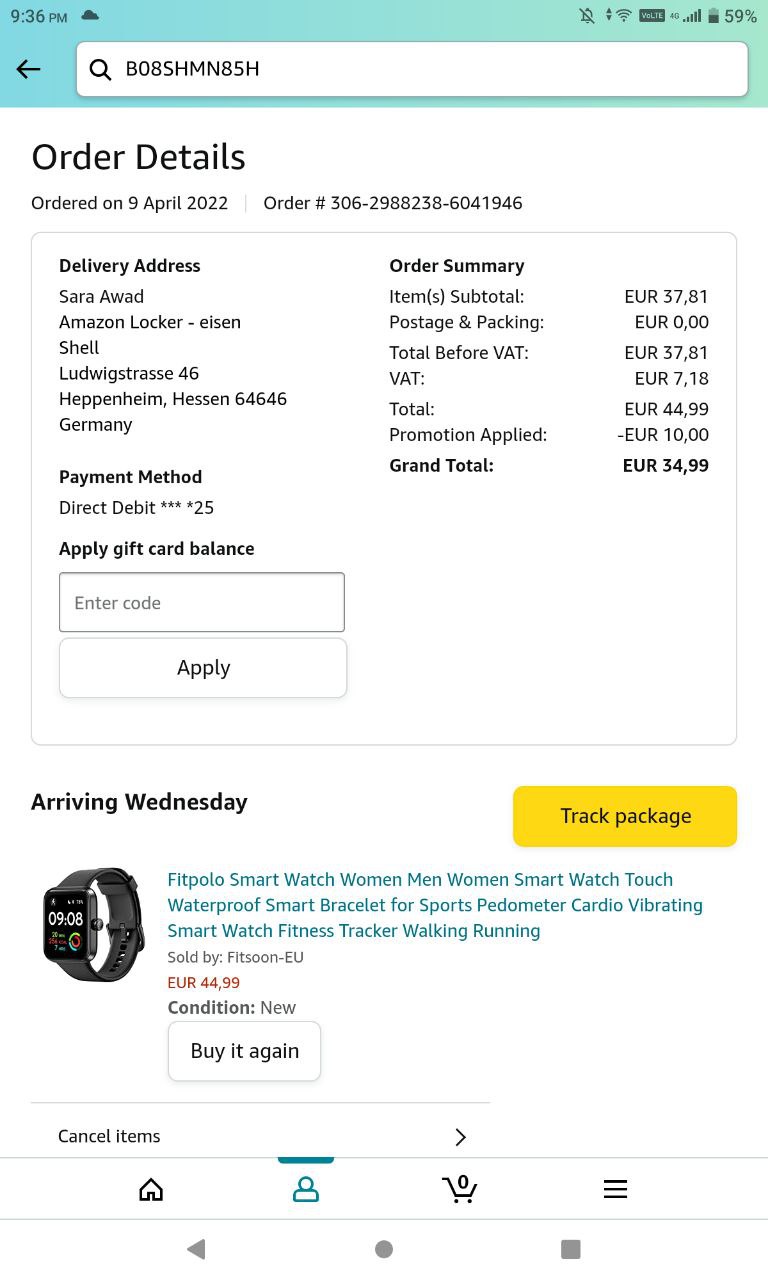768x1280 pixels.
Task: Open the hamburger menu tab
Action: click(x=615, y=1189)
